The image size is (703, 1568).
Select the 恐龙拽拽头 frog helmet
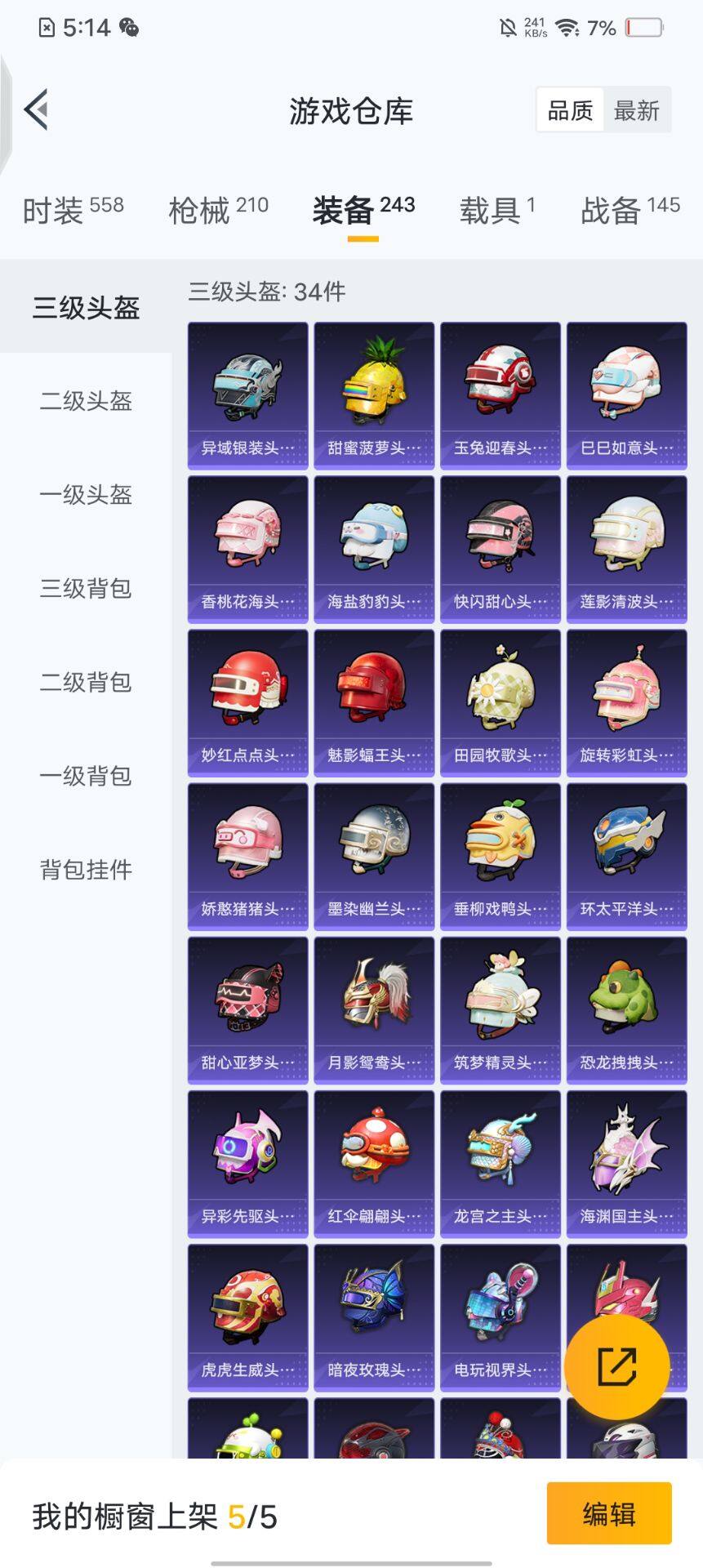(626, 1009)
